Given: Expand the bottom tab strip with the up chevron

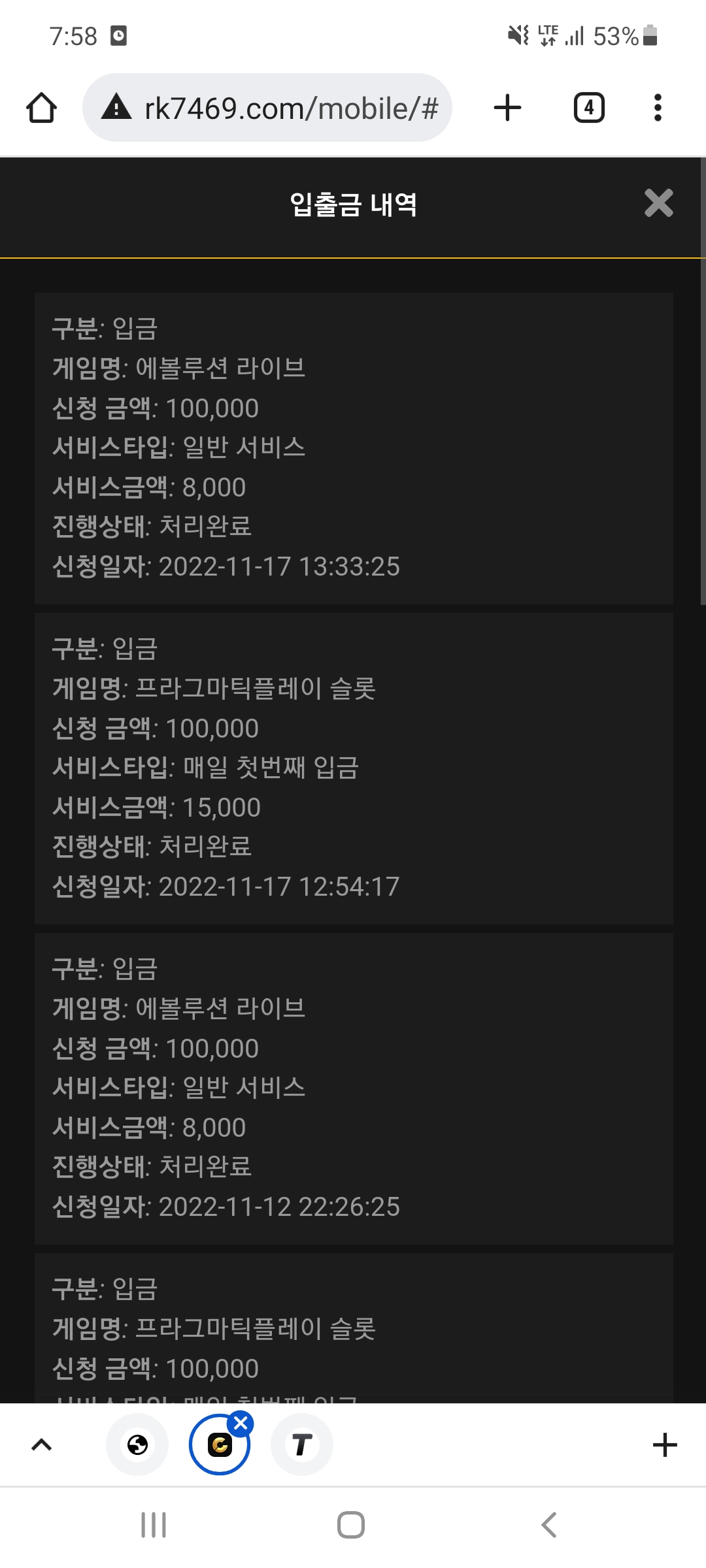Looking at the screenshot, I should (42, 1445).
